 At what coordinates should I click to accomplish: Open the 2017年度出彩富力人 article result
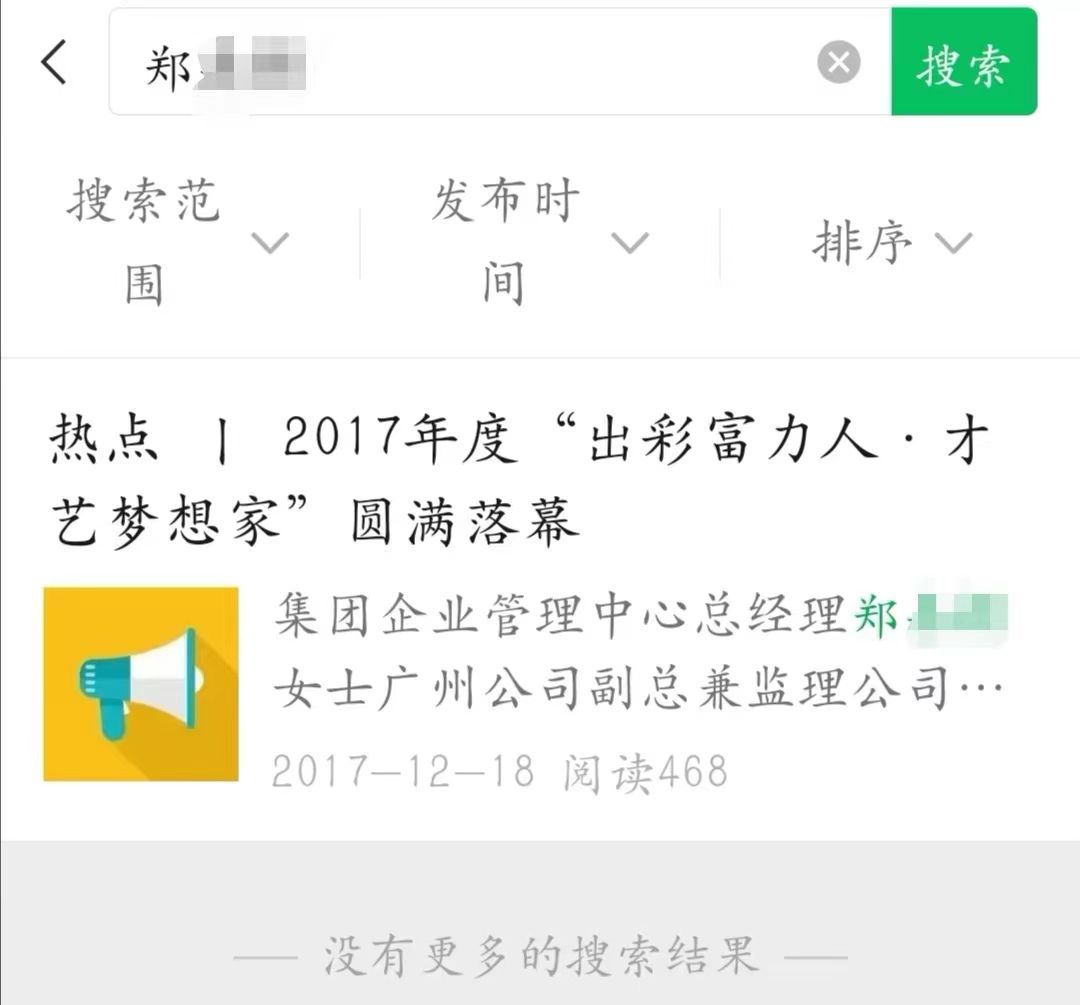[520, 480]
